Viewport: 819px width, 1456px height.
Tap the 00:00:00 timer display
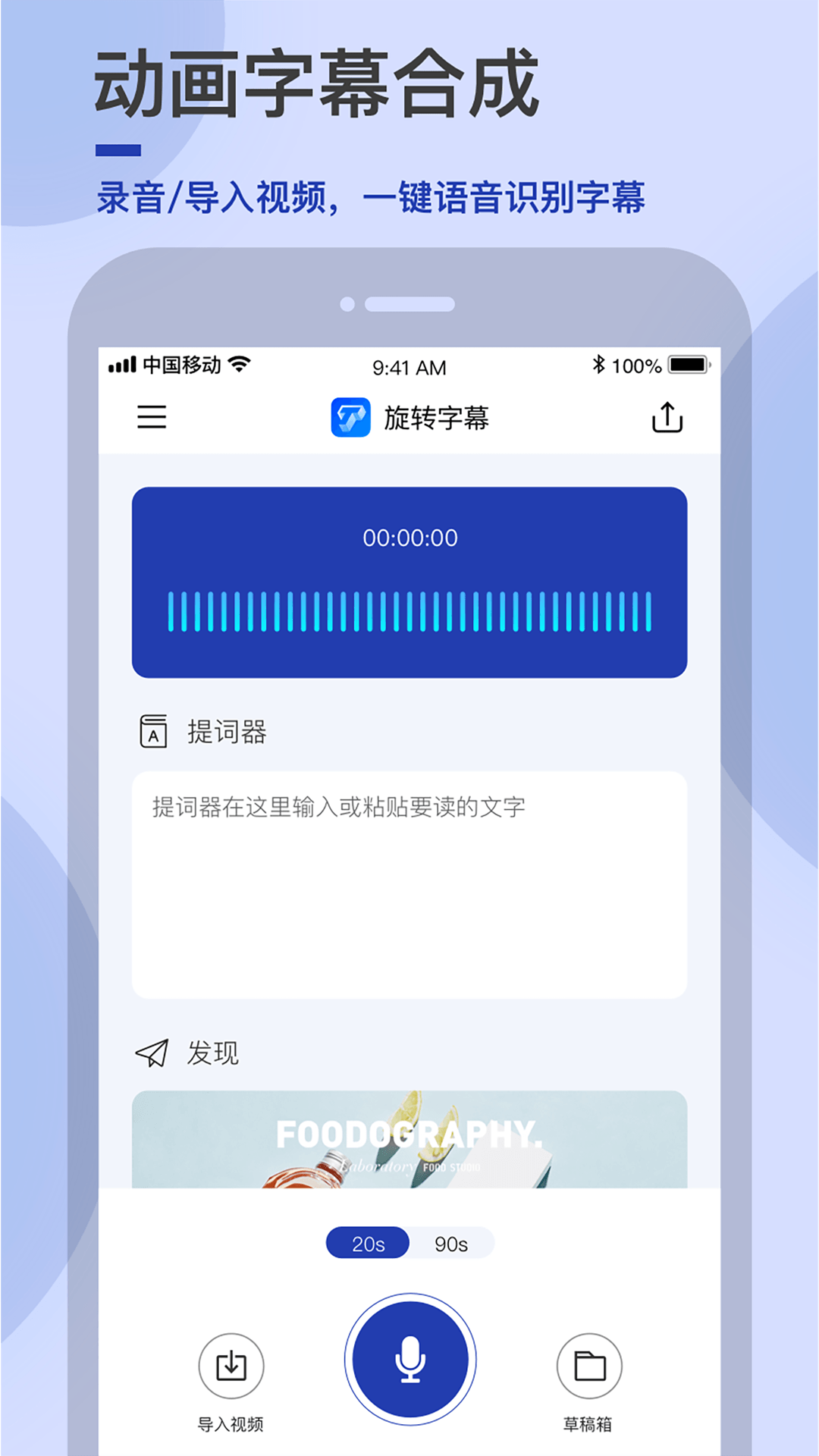coord(409,538)
